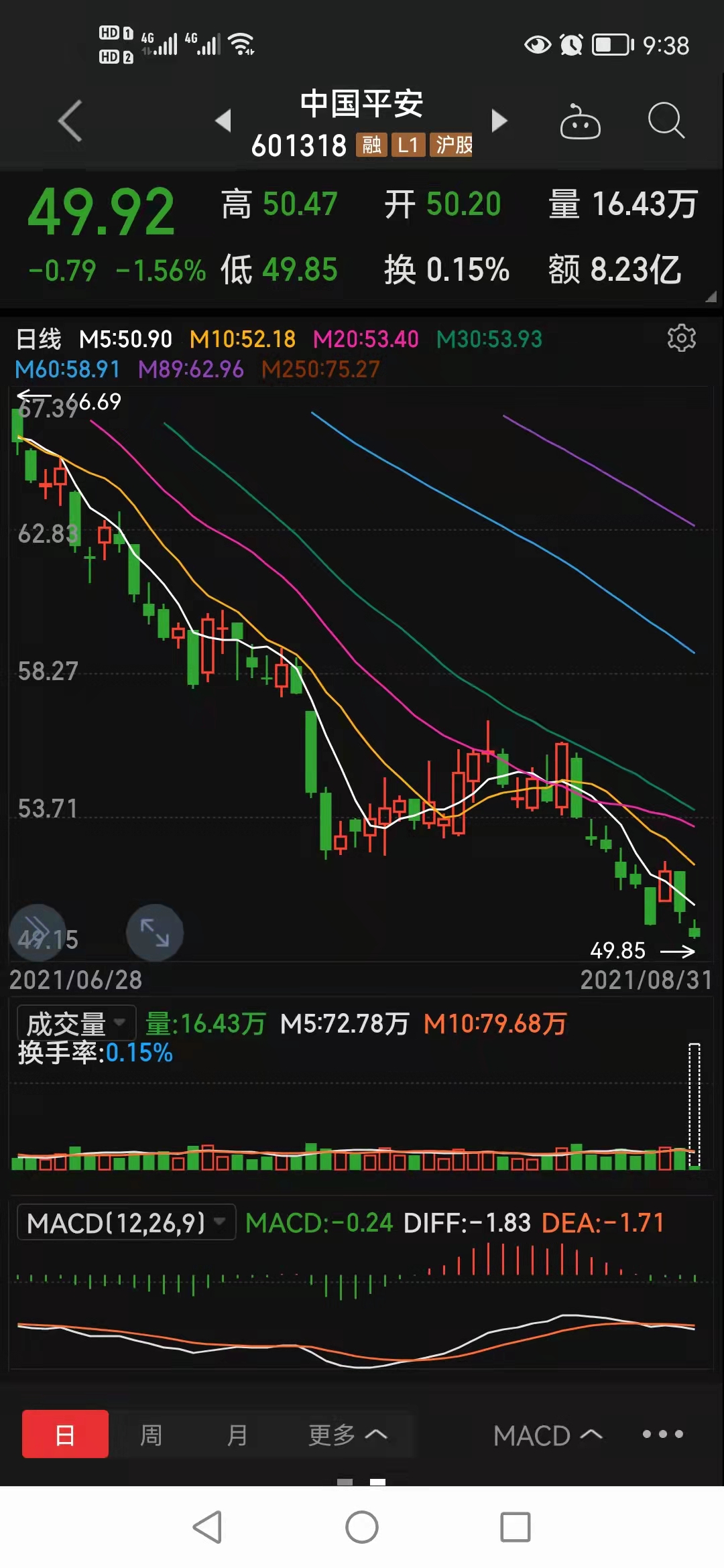Screen dimensions: 724x1568
Task: Open the MACD(12,26,9) indicator dropdown
Action: coord(126,1222)
